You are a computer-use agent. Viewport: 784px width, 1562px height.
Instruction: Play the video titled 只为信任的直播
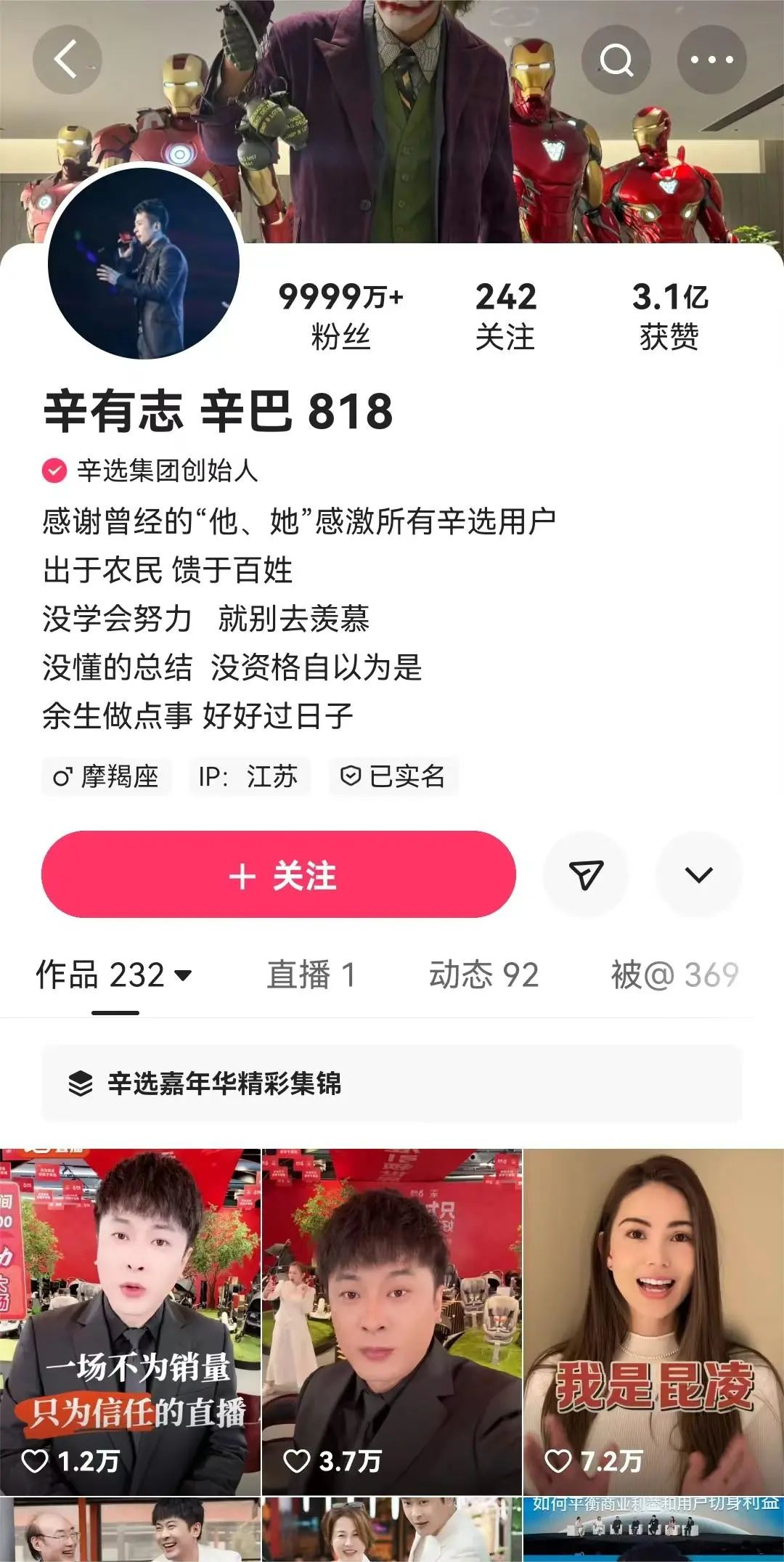(131, 1322)
